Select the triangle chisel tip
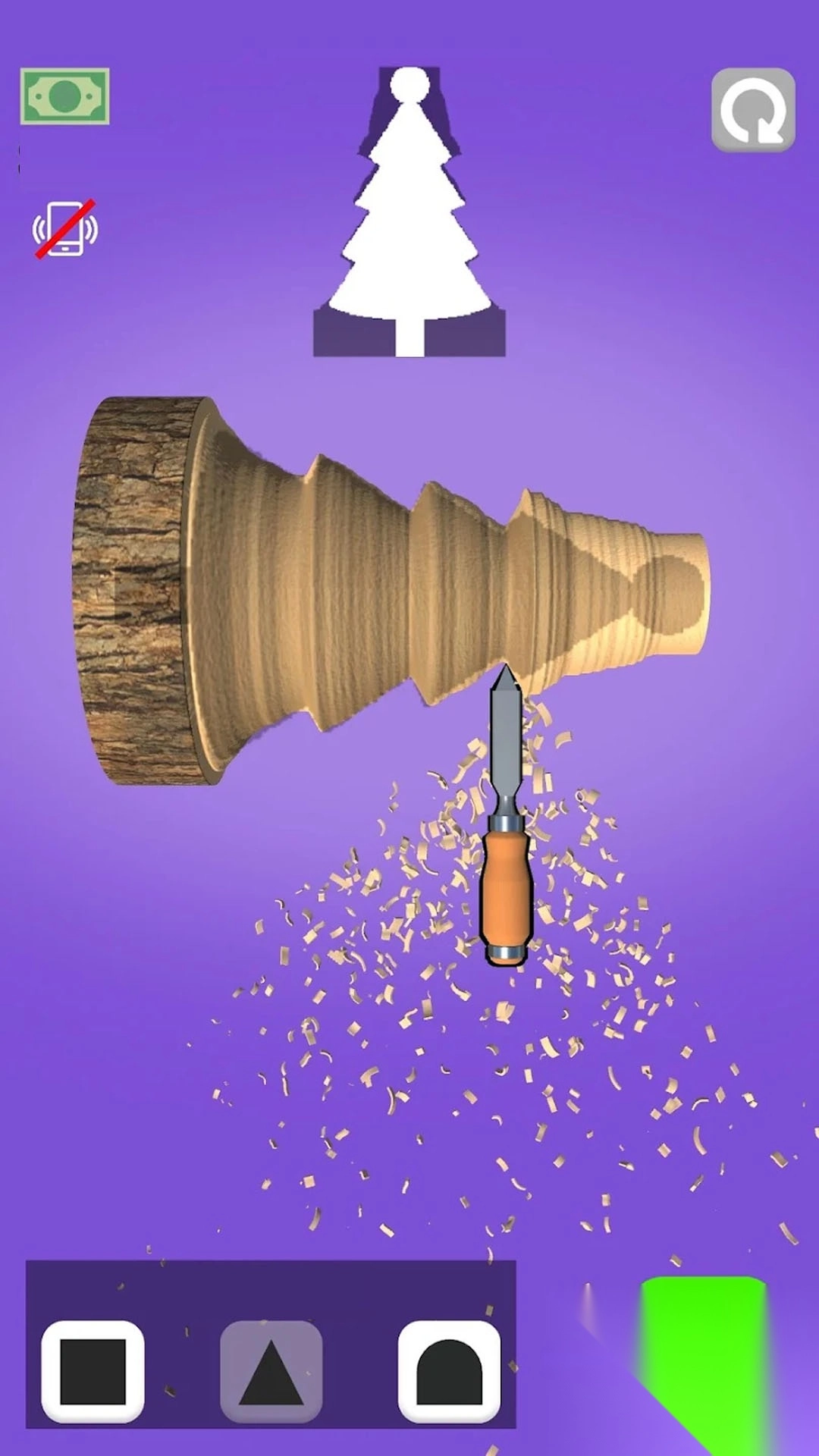This screenshot has width=819, height=1456. 271,1371
